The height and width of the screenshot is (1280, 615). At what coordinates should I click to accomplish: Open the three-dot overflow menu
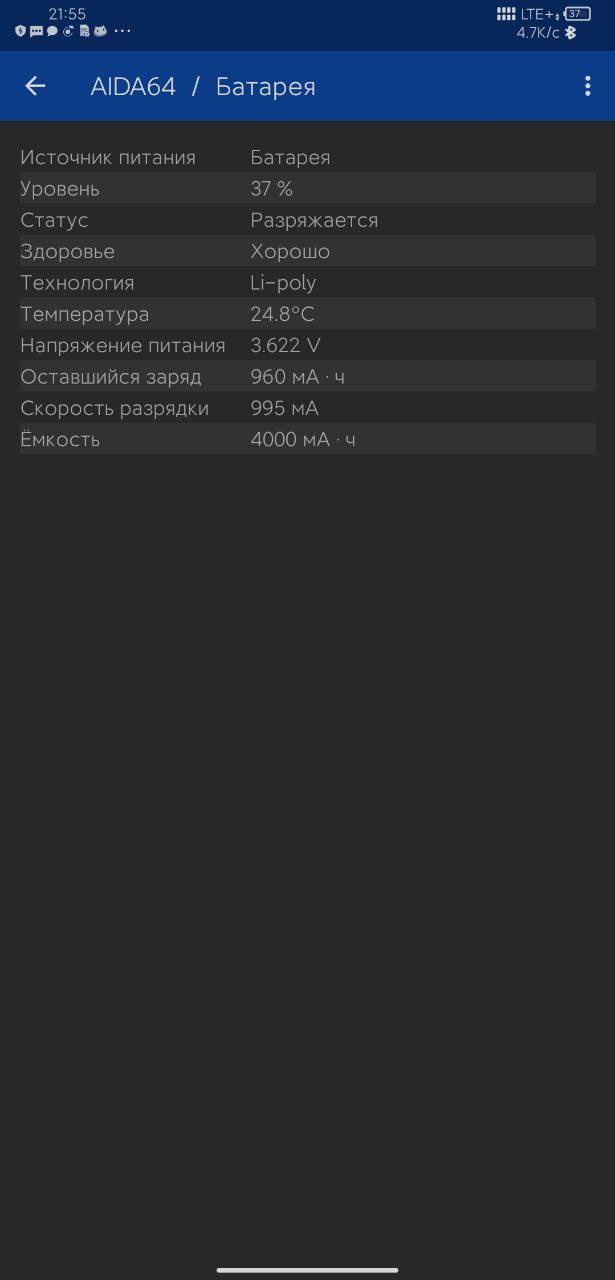tap(587, 86)
